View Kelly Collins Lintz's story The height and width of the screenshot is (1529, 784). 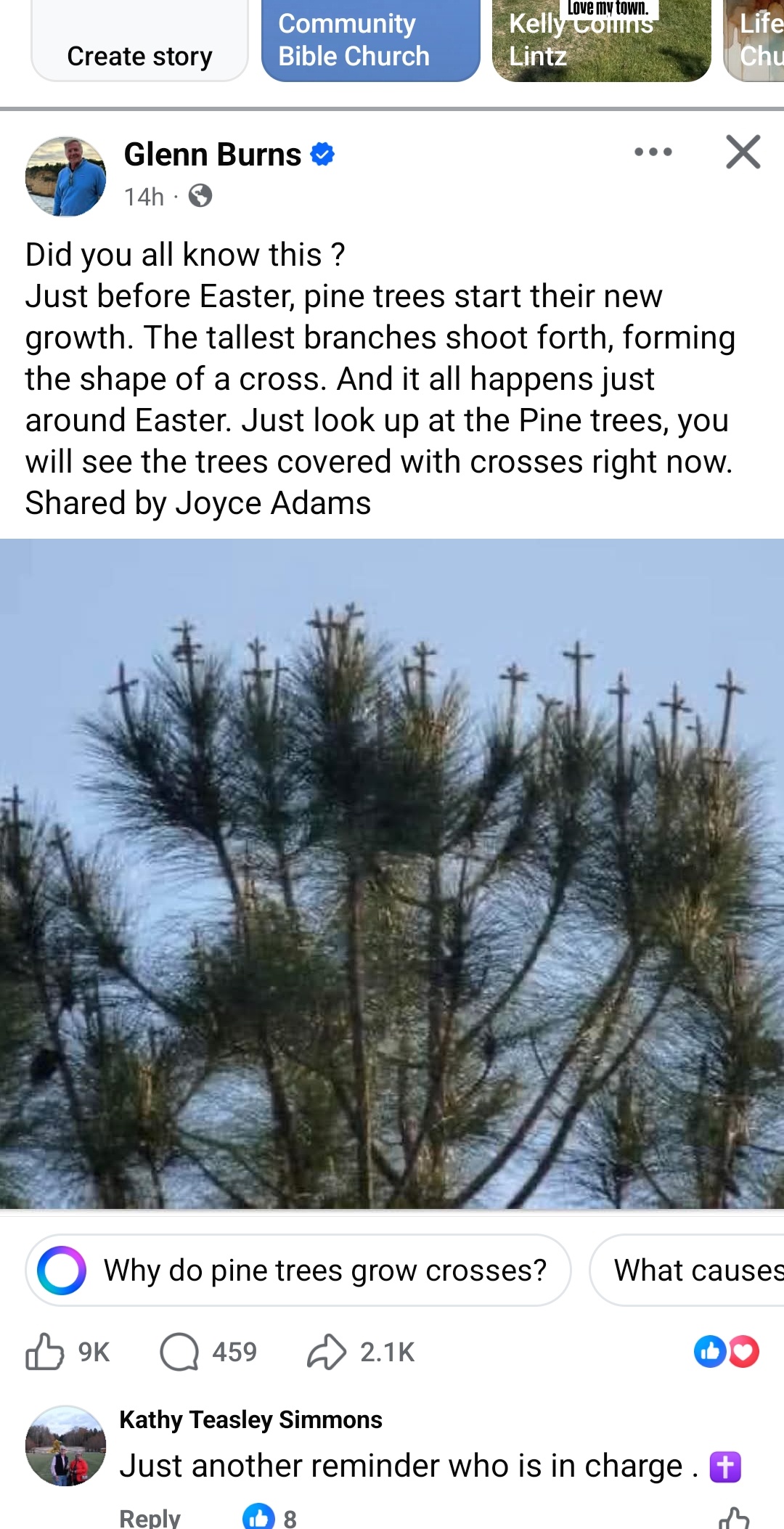[601, 41]
